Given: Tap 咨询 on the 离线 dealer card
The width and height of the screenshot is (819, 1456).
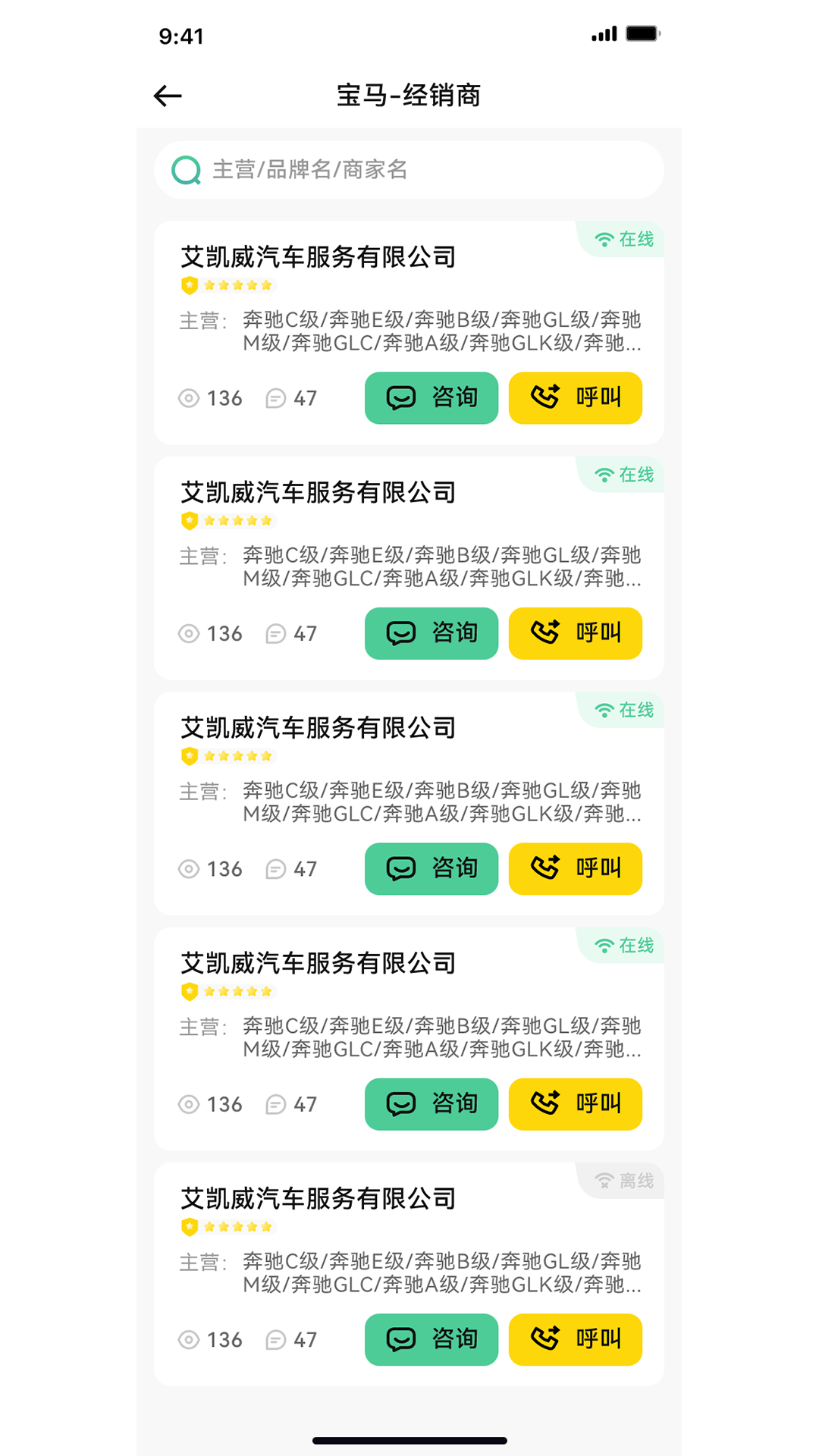Looking at the screenshot, I should pyautogui.click(x=431, y=1339).
